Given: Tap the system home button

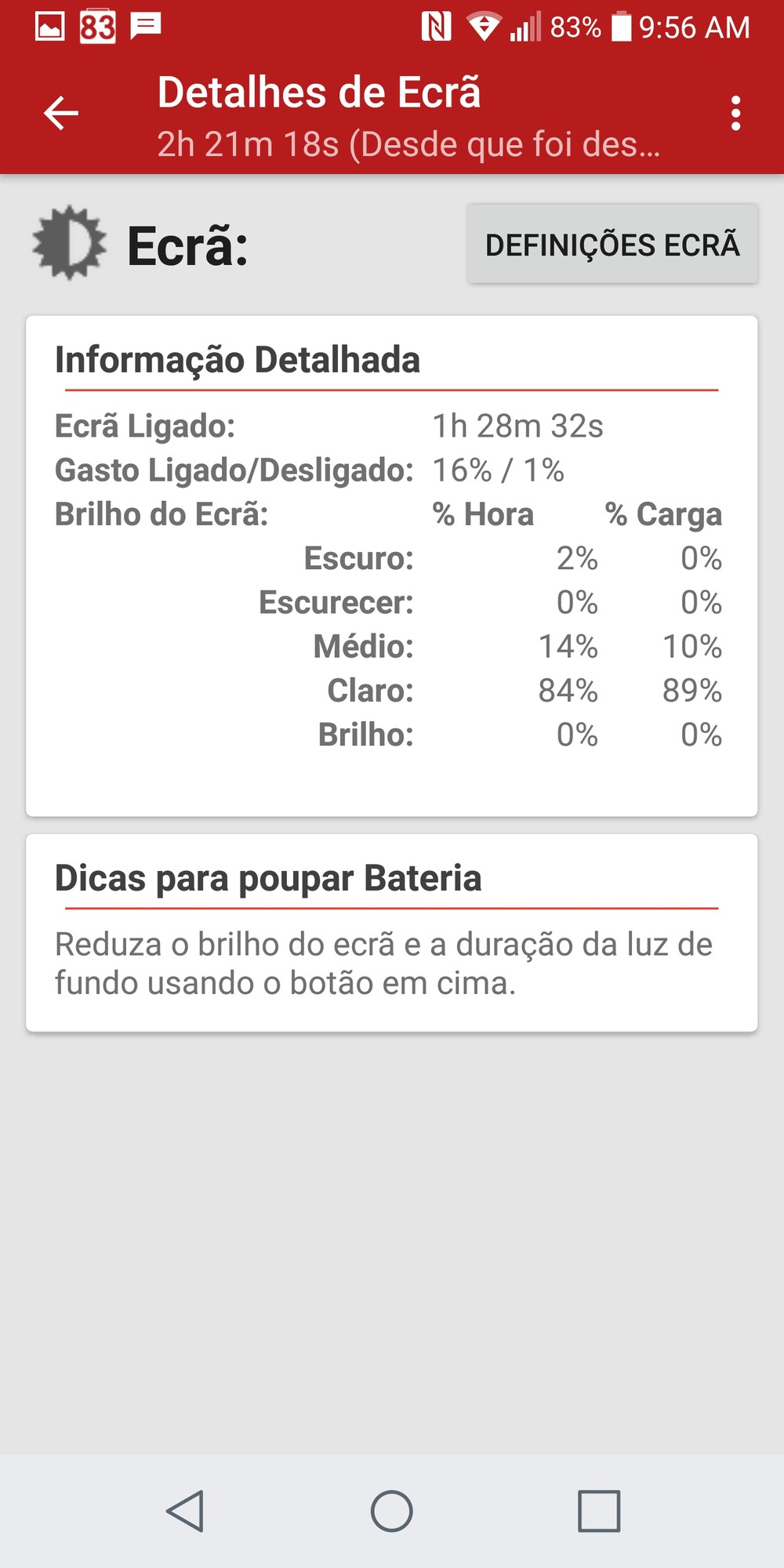Looking at the screenshot, I should 392,1511.
